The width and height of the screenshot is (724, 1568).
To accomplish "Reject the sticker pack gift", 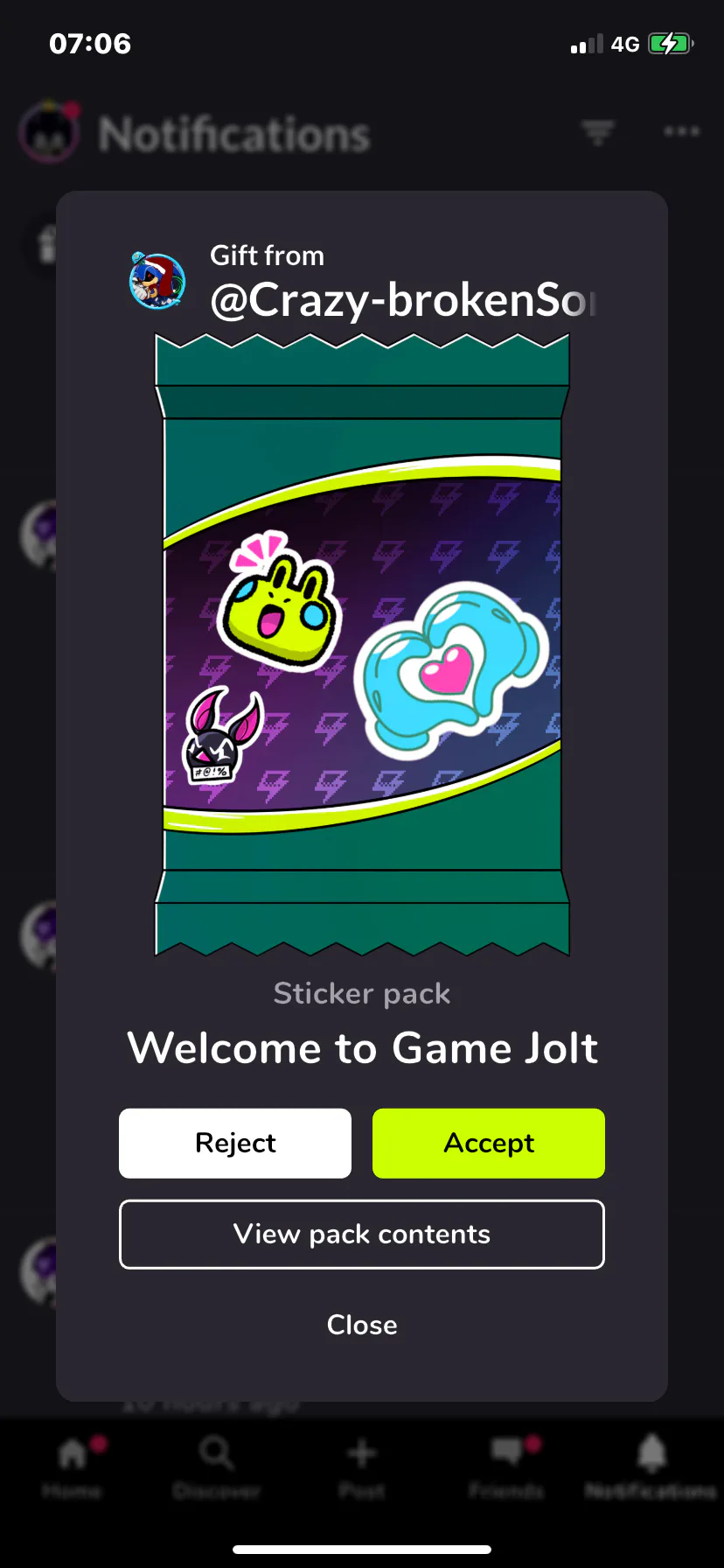I will 235,1143.
